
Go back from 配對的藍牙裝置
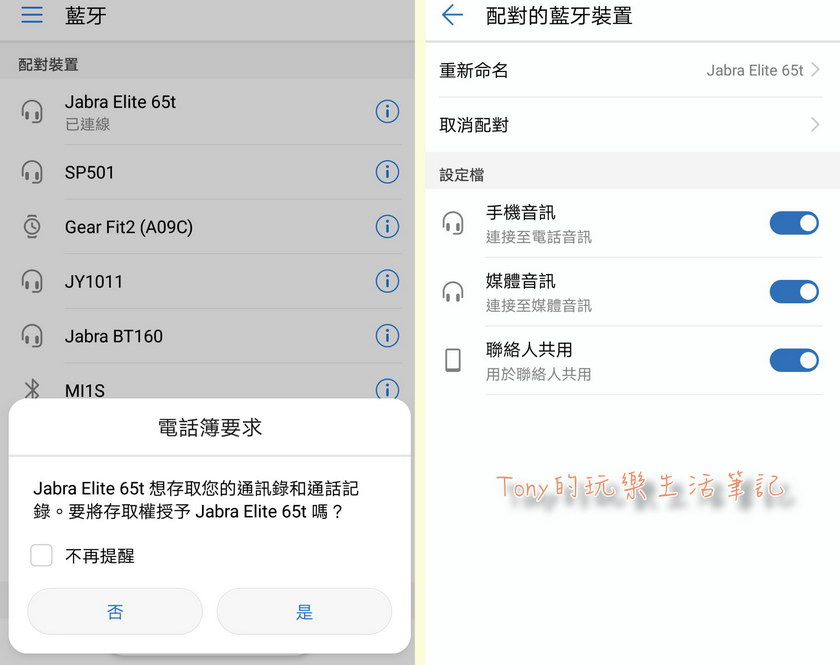click(x=452, y=15)
